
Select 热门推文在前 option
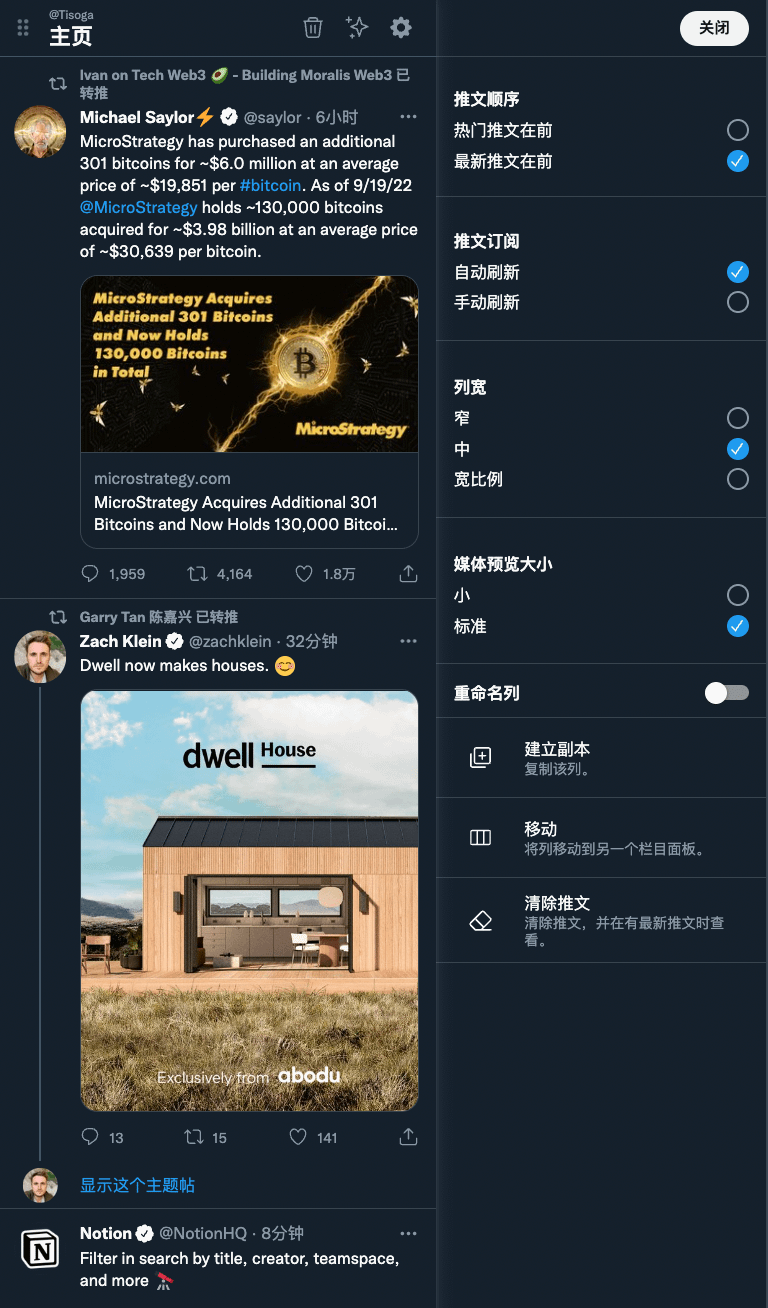click(737, 130)
